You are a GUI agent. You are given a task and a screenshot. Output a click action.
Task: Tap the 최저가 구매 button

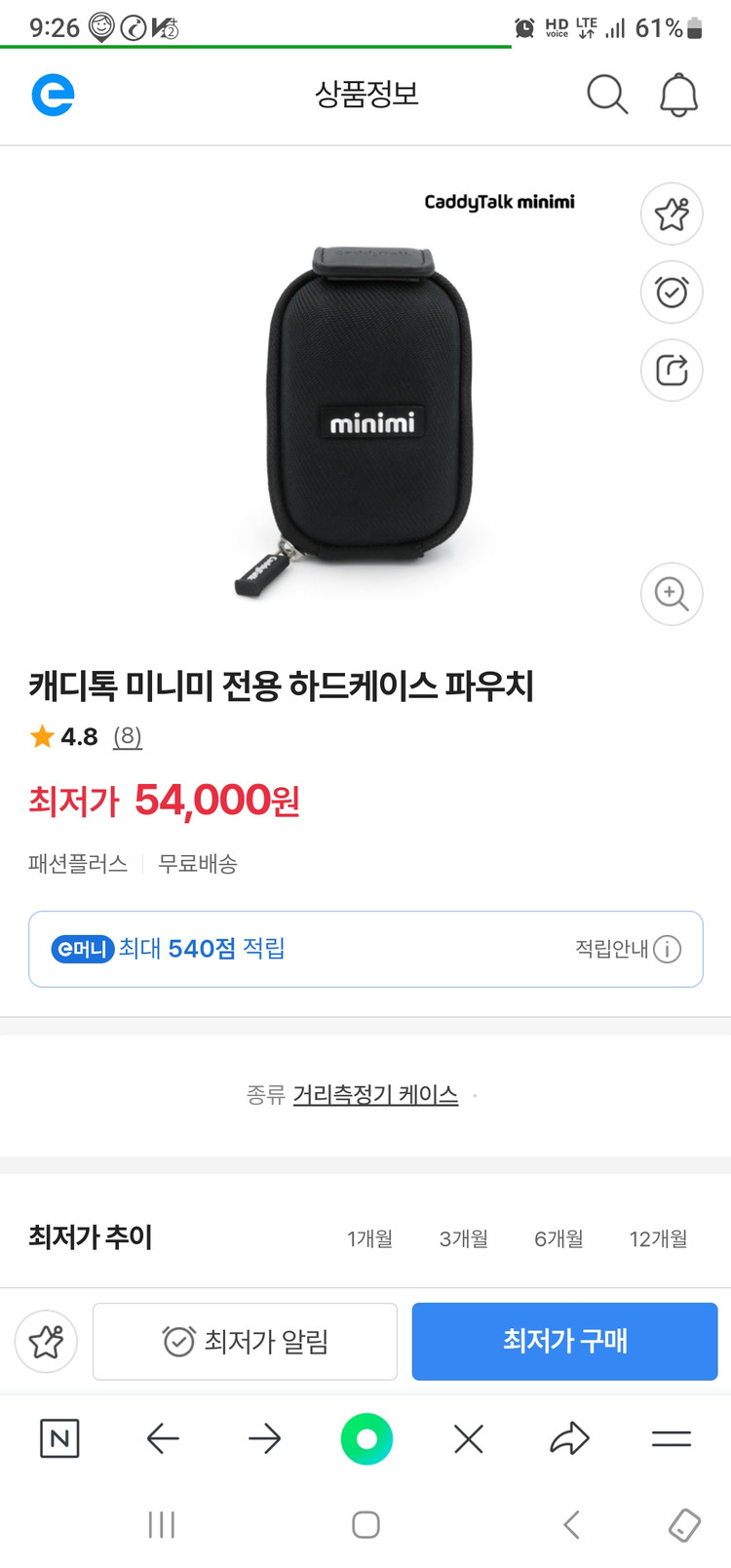(564, 1341)
